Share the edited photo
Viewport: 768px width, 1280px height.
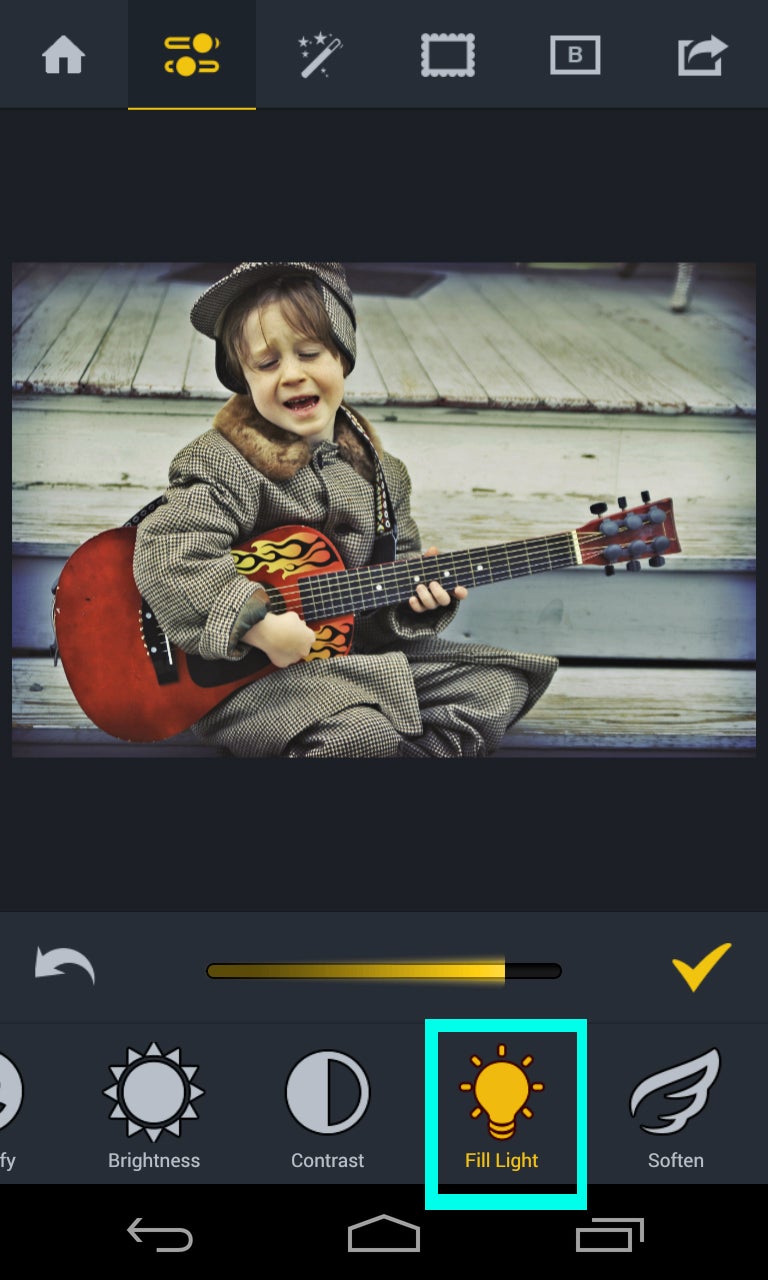(x=702, y=55)
